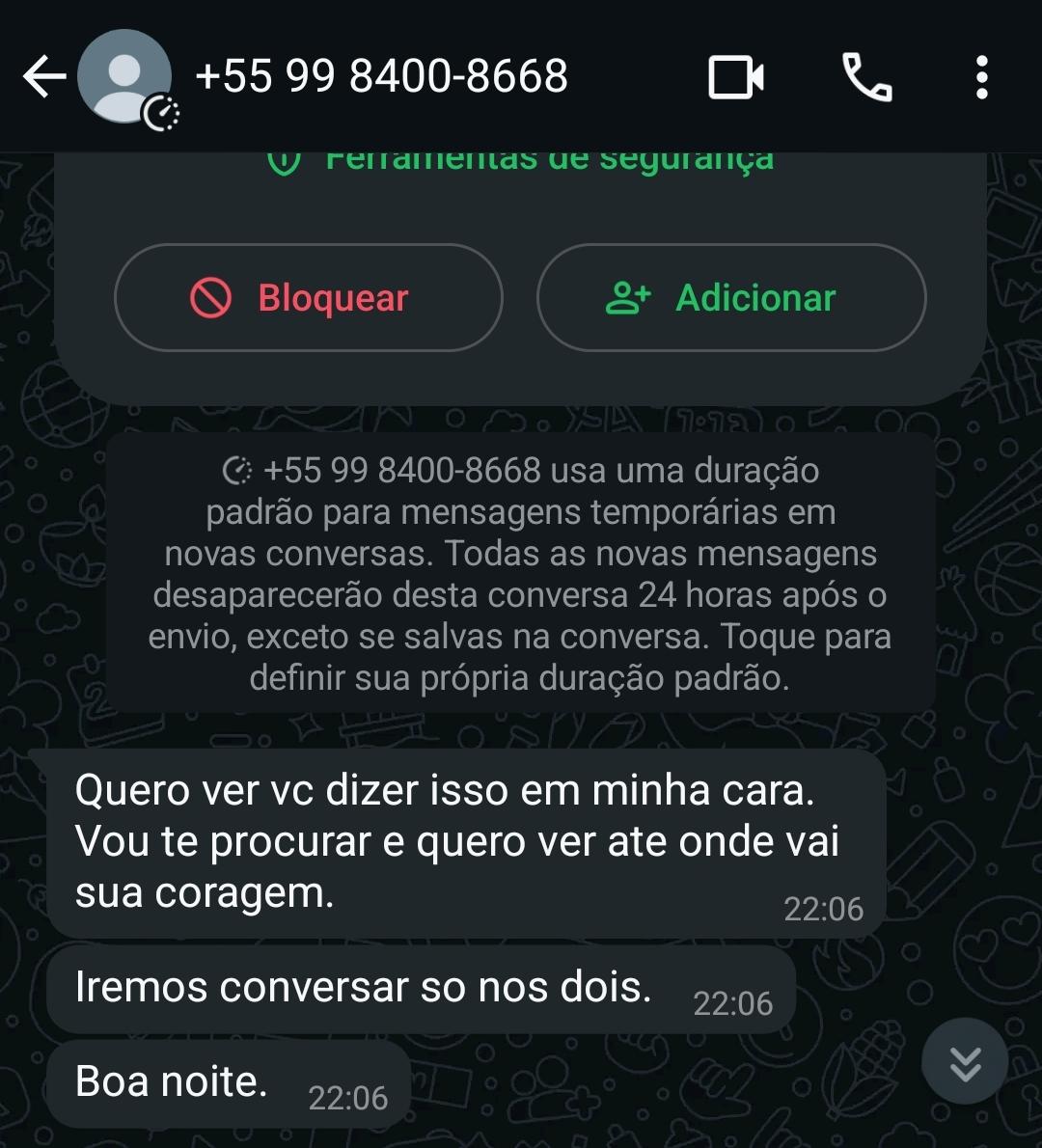Go back to the chat list
The height and width of the screenshot is (1148, 1042).
tap(43, 77)
